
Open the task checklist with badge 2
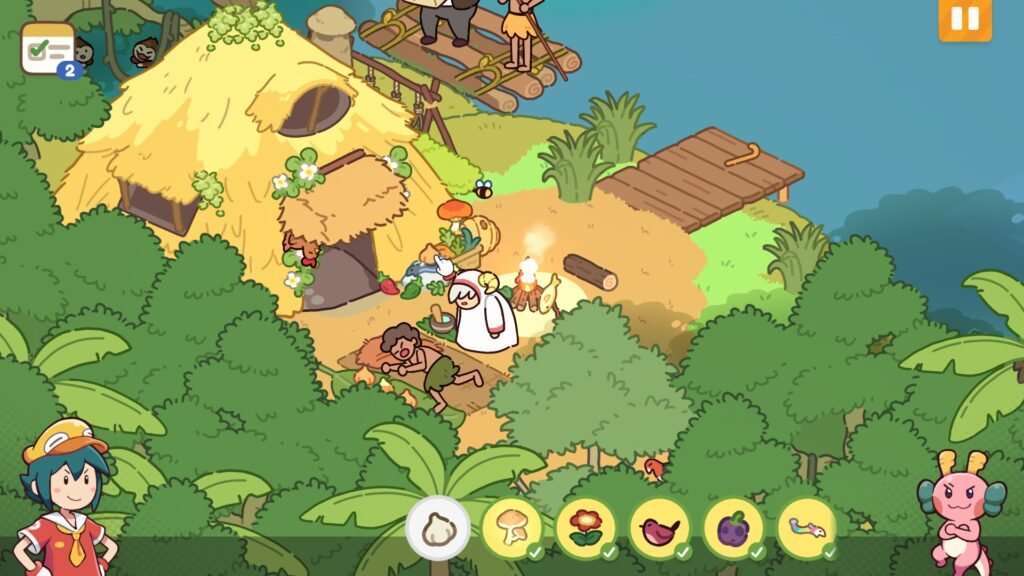tap(48, 48)
